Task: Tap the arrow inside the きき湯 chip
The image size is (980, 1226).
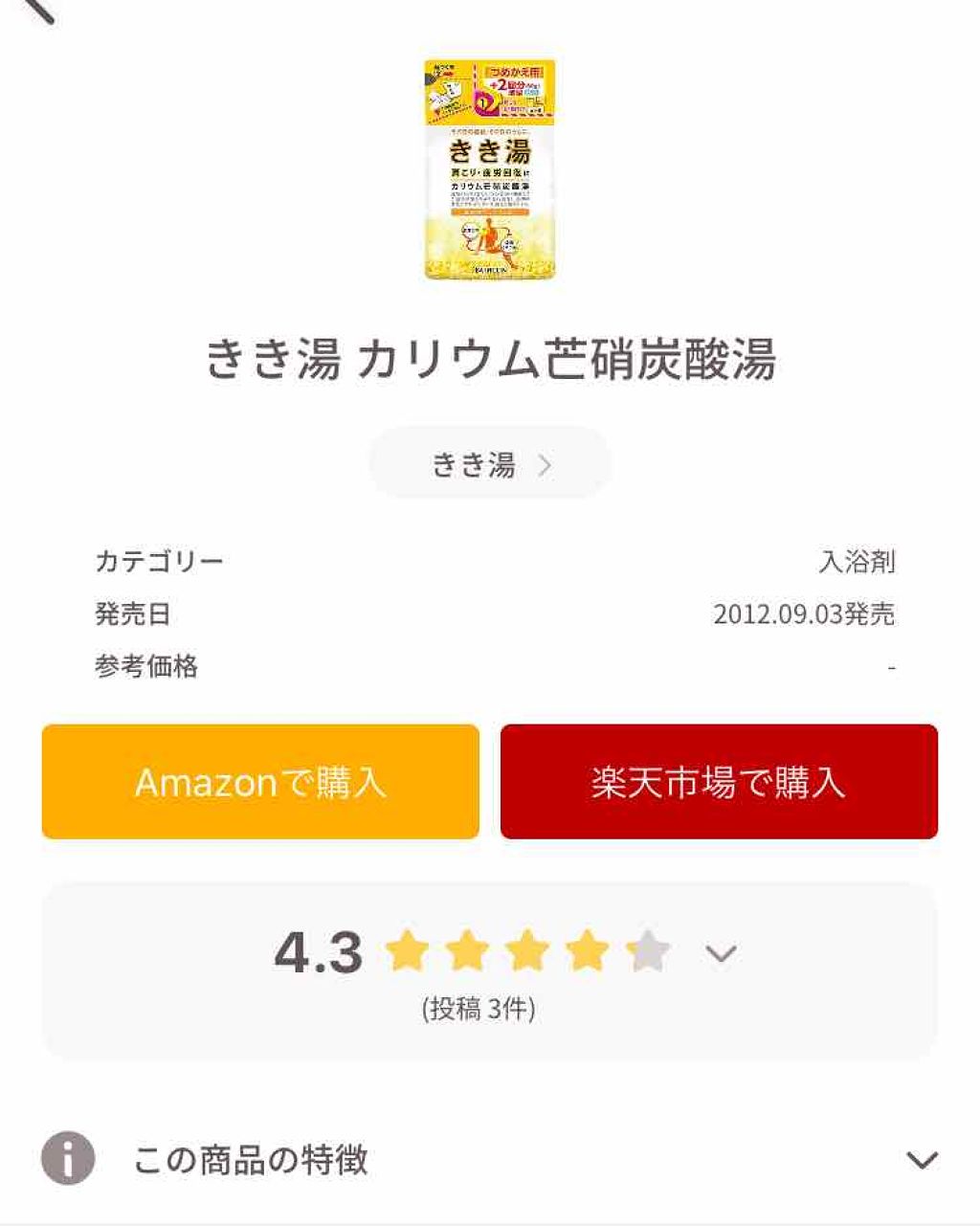Action: click(x=546, y=463)
